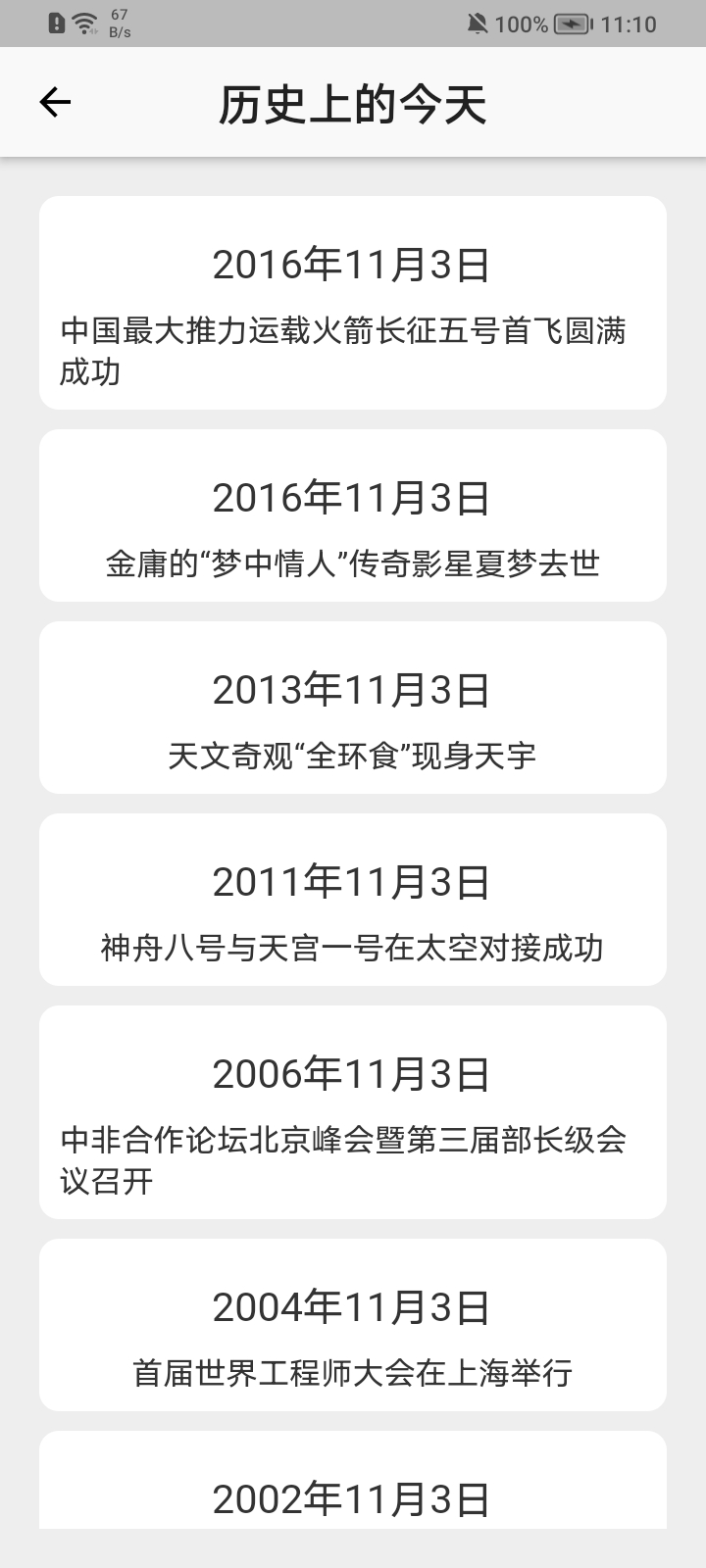This screenshot has height=1568, width=706.
Task: Click the 2002年11月3日 card at bottom
Action: (x=352, y=1490)
